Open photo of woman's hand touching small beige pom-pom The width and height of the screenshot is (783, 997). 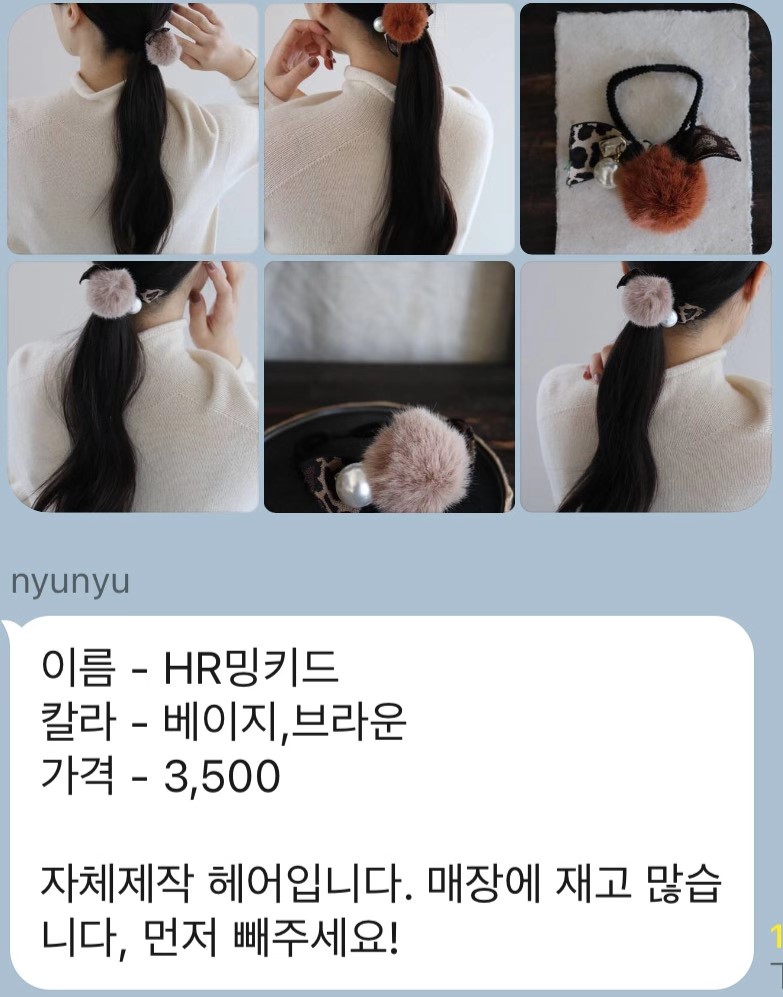tap(132, 128)
